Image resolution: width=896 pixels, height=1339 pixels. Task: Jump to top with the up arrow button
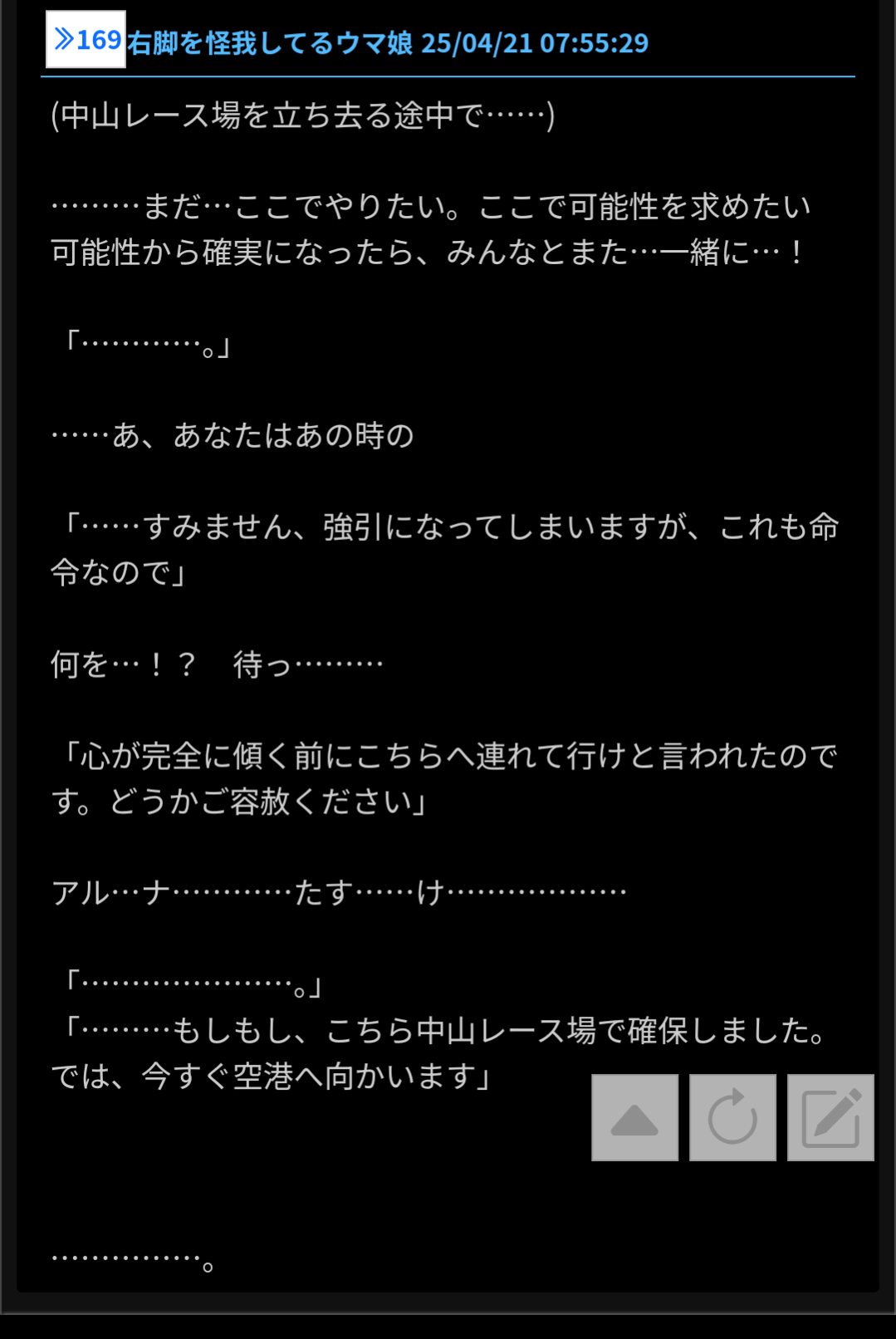634,1117
